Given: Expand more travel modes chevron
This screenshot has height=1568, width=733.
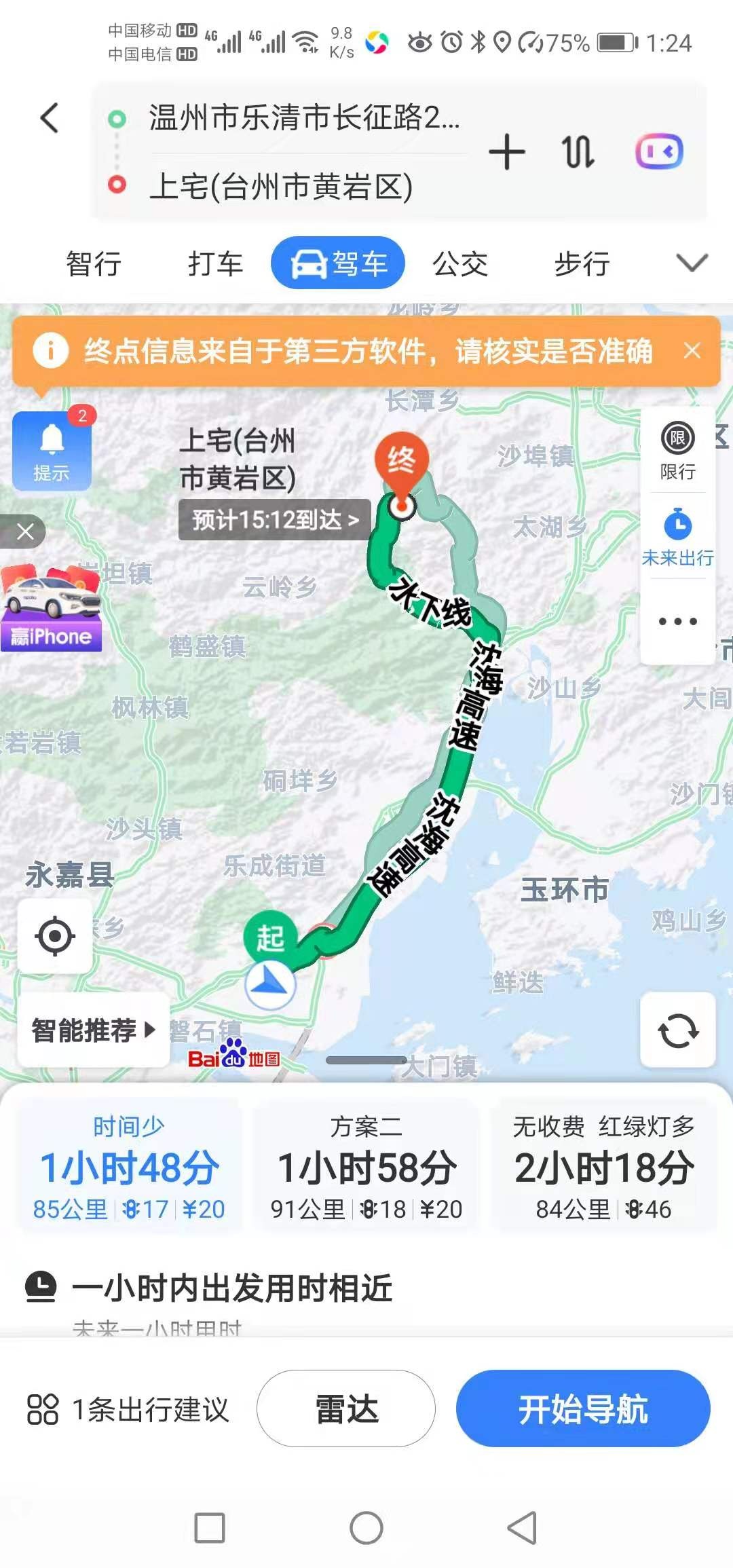Looking at the screenshot, I should point(692,263).
